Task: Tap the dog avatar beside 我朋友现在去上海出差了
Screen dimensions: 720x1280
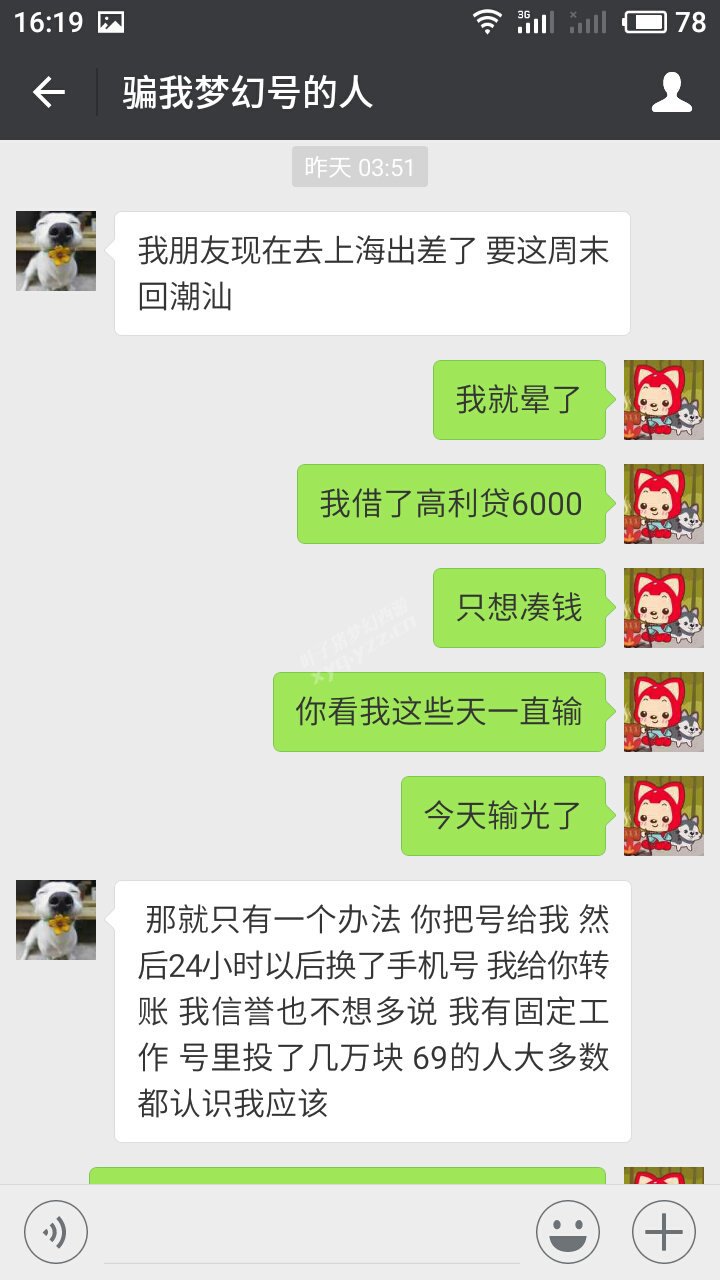Action: tap(56, 251)
